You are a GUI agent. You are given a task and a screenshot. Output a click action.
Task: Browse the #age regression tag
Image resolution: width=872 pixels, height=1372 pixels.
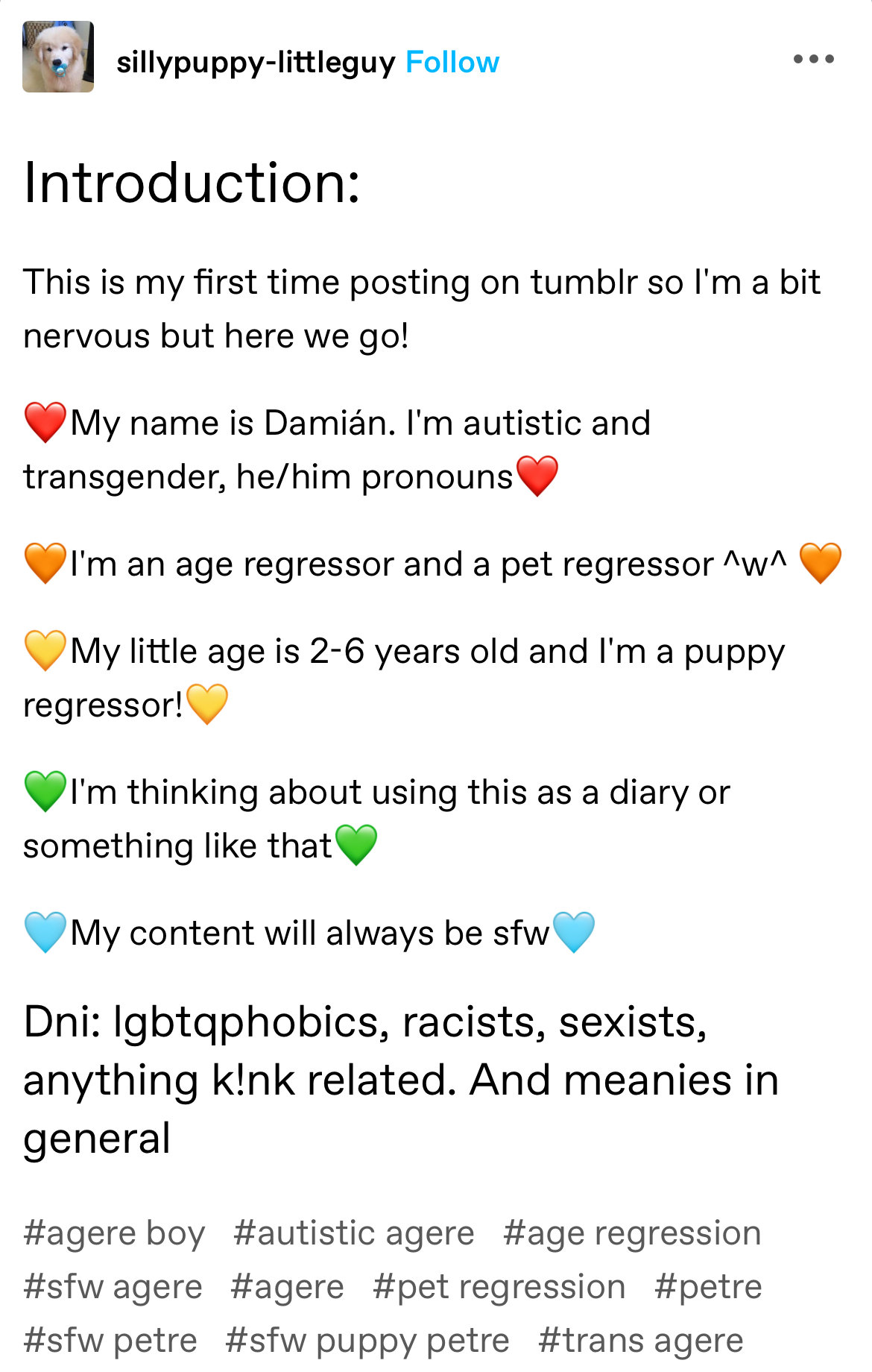coord(631,1233)
